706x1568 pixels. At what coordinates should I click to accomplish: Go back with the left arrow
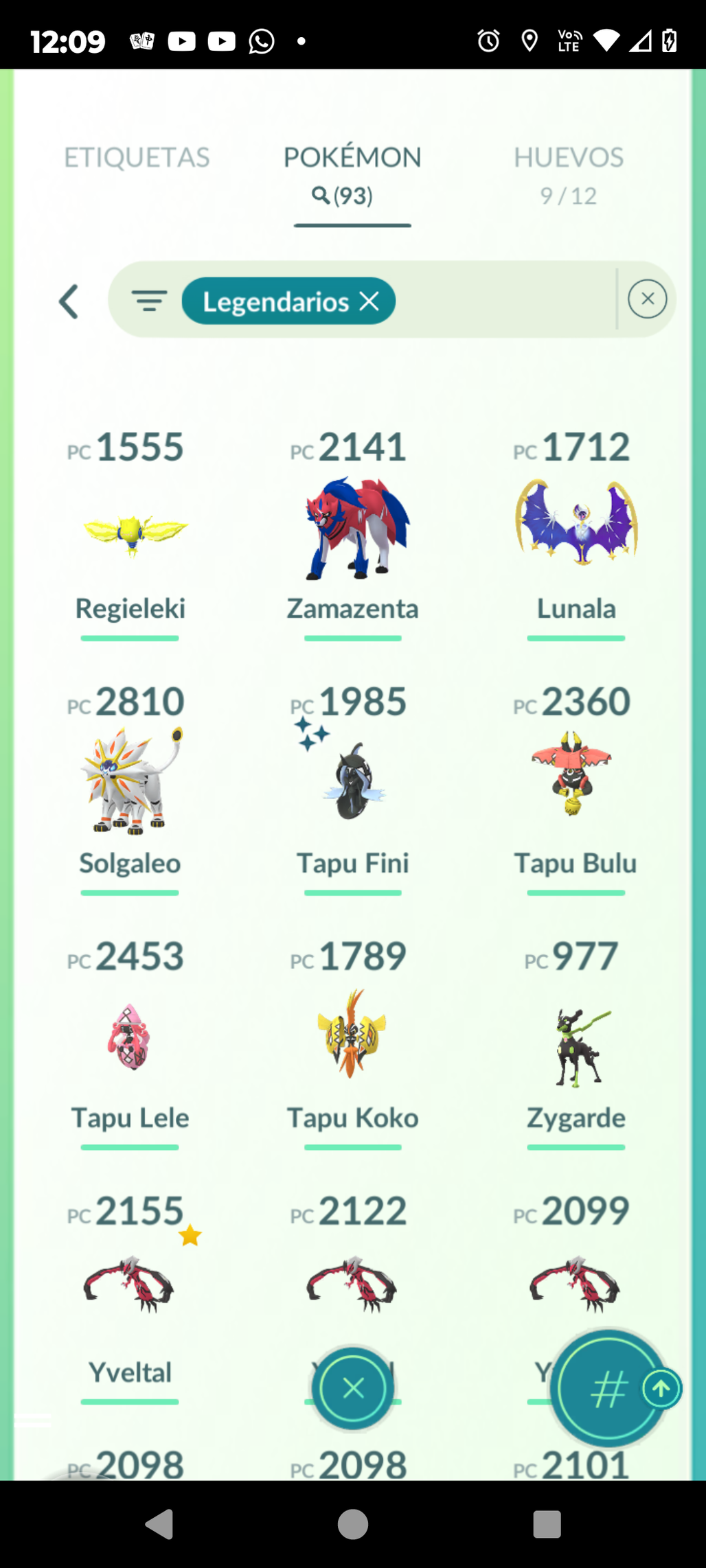tap(69, 301)
